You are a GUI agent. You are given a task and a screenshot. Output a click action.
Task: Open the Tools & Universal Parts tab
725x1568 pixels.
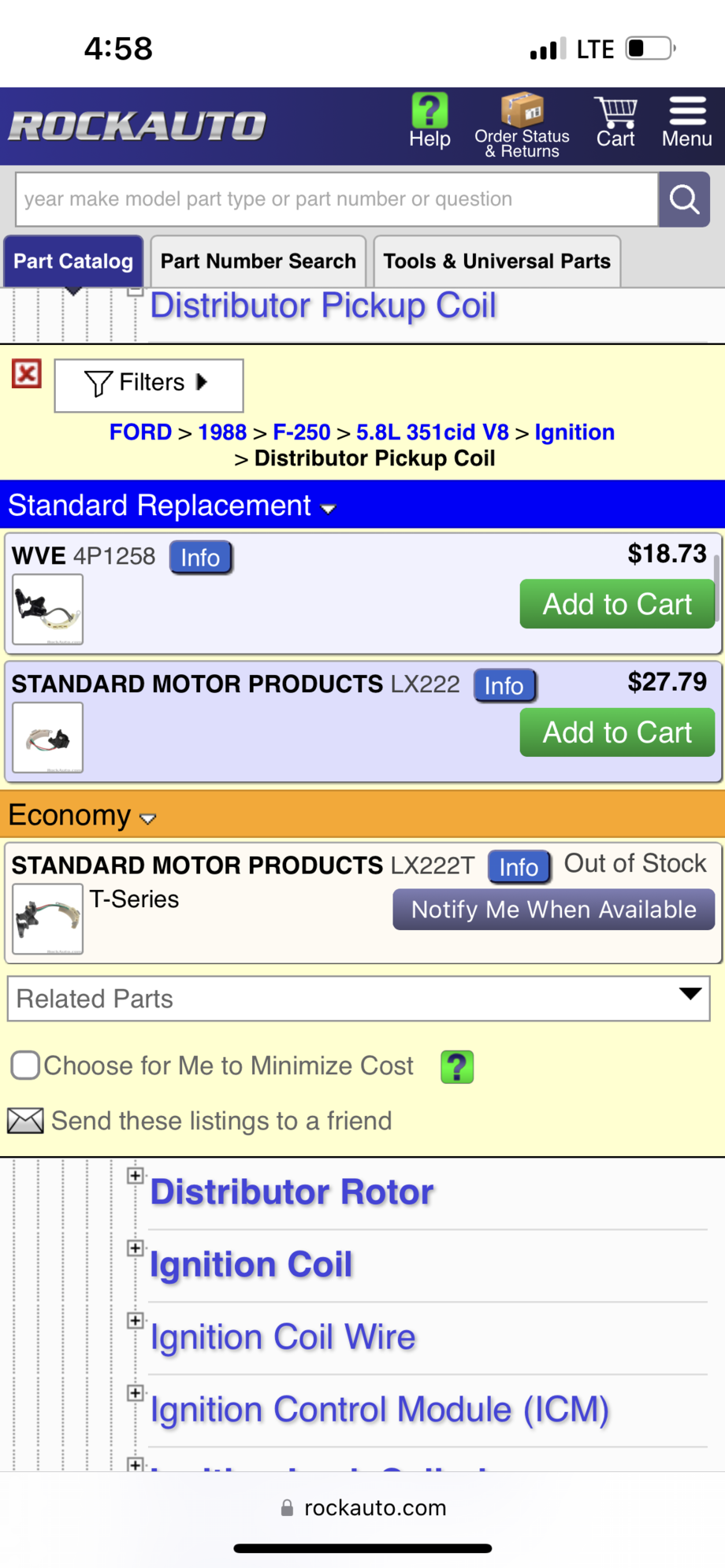(x=496, y=261)
